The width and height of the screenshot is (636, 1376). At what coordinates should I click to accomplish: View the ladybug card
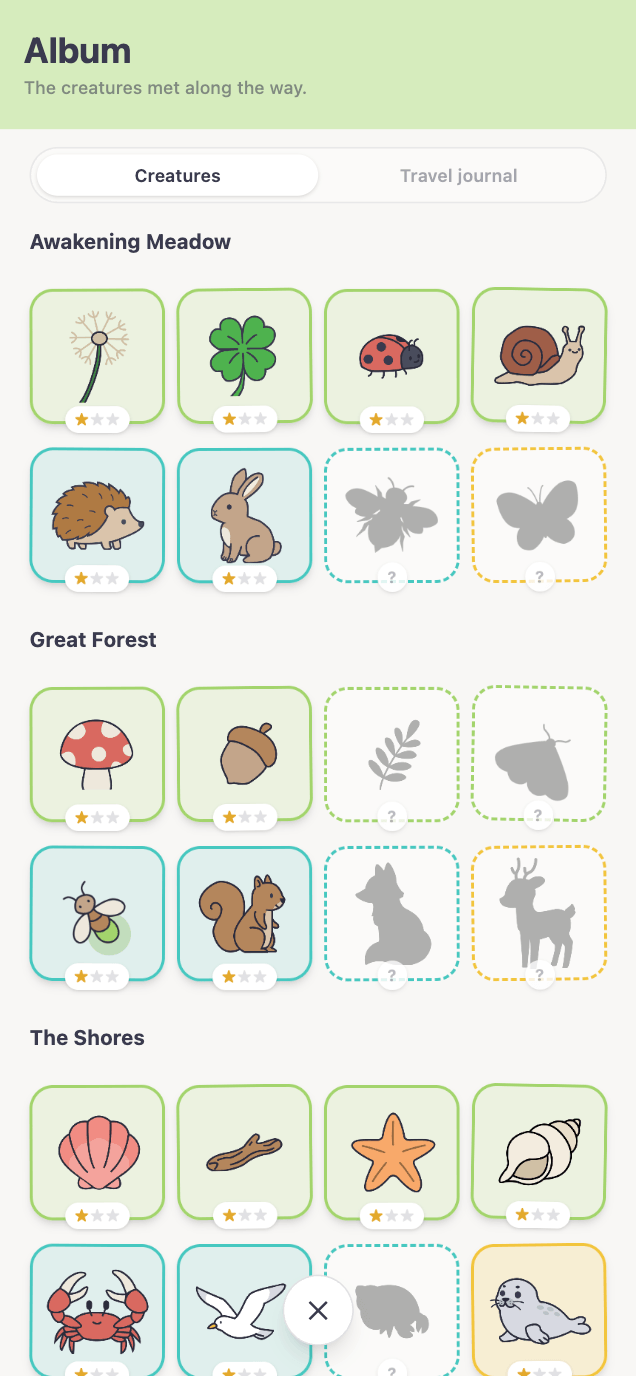click(x=391, y=356)
